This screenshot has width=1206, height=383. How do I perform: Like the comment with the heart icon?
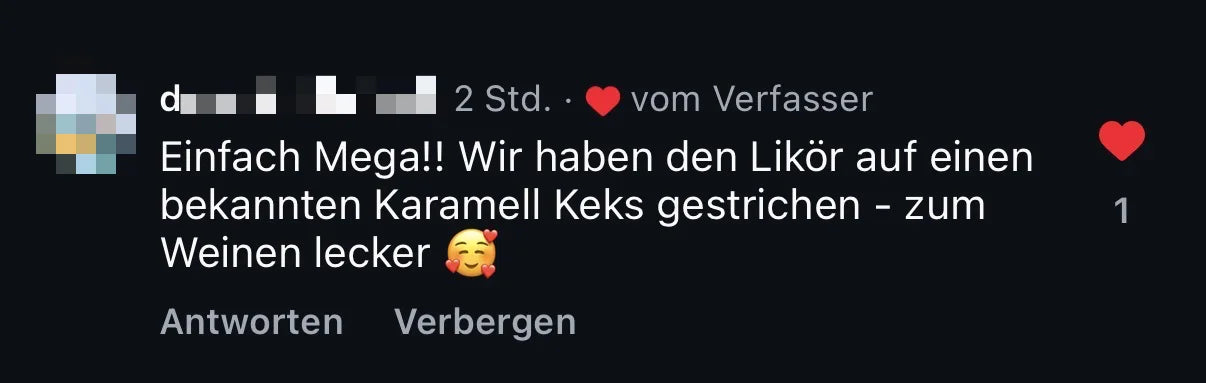1121,140
